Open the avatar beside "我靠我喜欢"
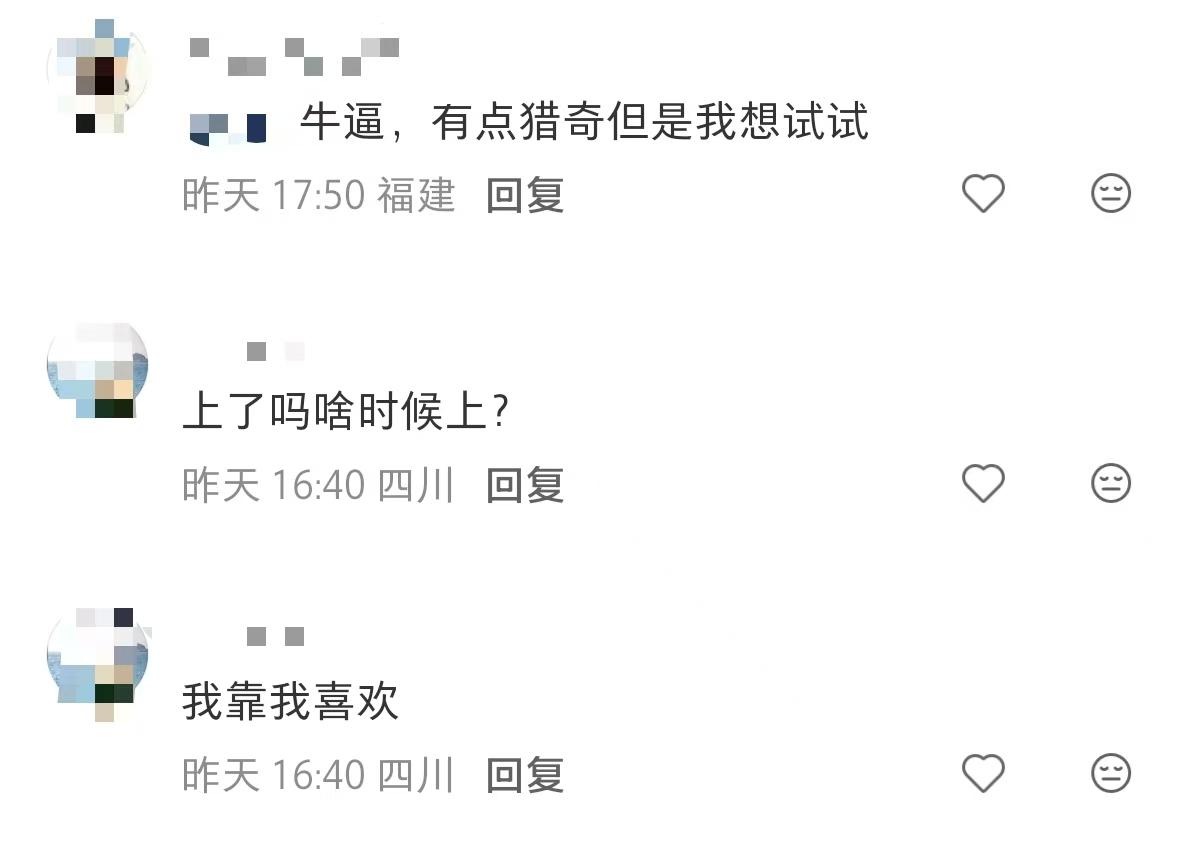1200x849 pixels. click(97, 658)
